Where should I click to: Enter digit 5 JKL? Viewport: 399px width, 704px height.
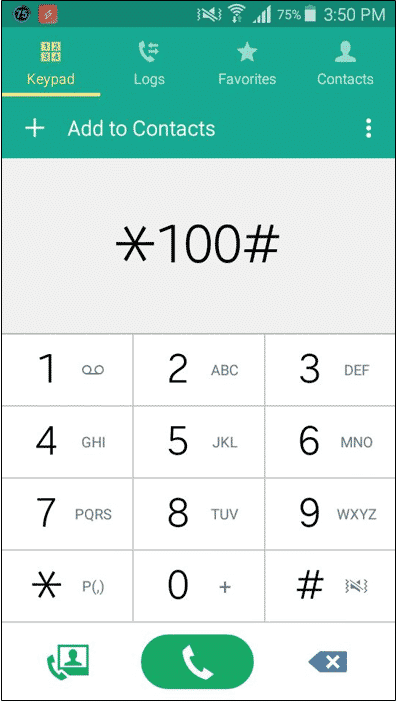click(199, 442)
